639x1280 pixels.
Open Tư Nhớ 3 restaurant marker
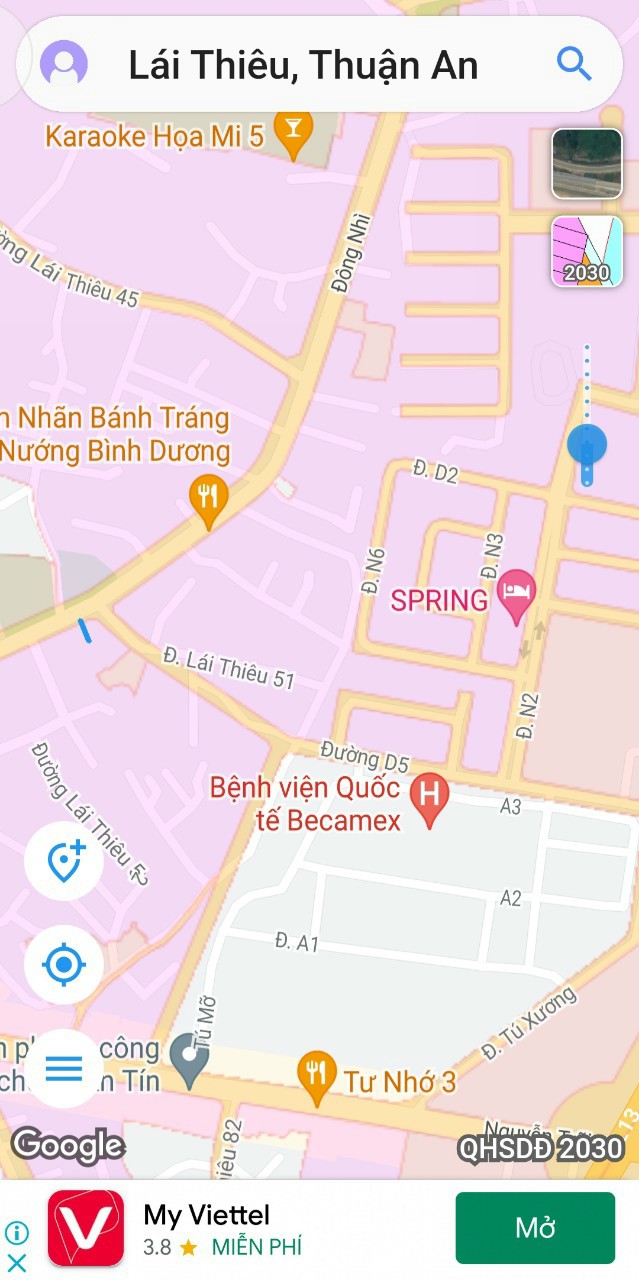point(317,1076)
